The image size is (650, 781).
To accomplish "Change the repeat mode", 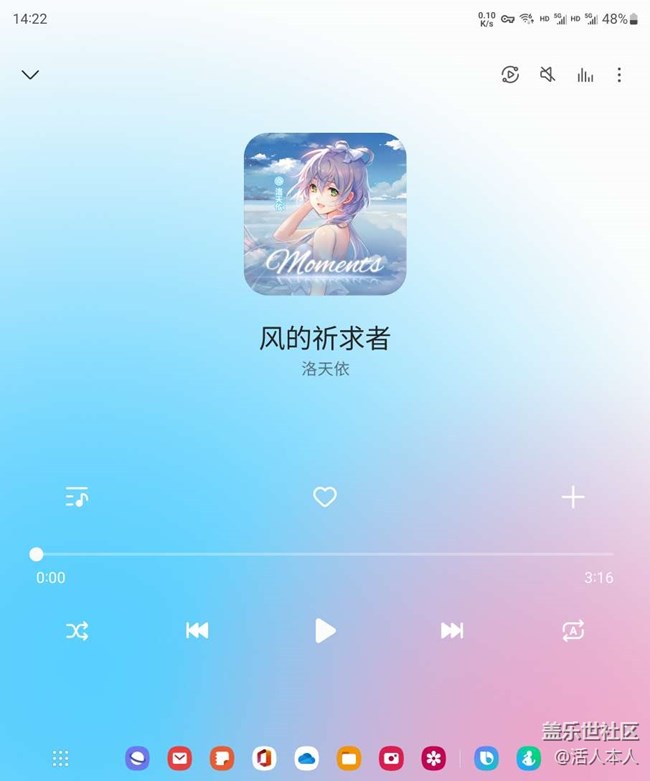I will pos(573,631).
